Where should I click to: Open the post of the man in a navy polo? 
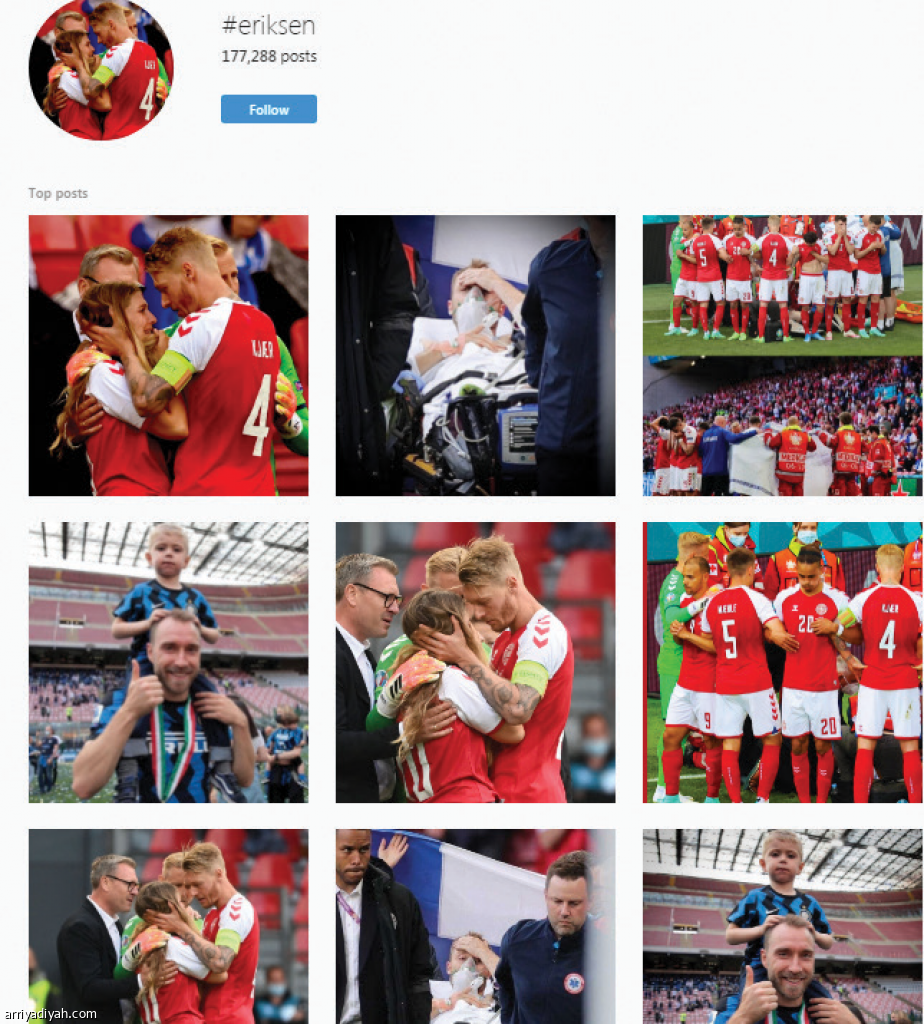pos(475,925)
